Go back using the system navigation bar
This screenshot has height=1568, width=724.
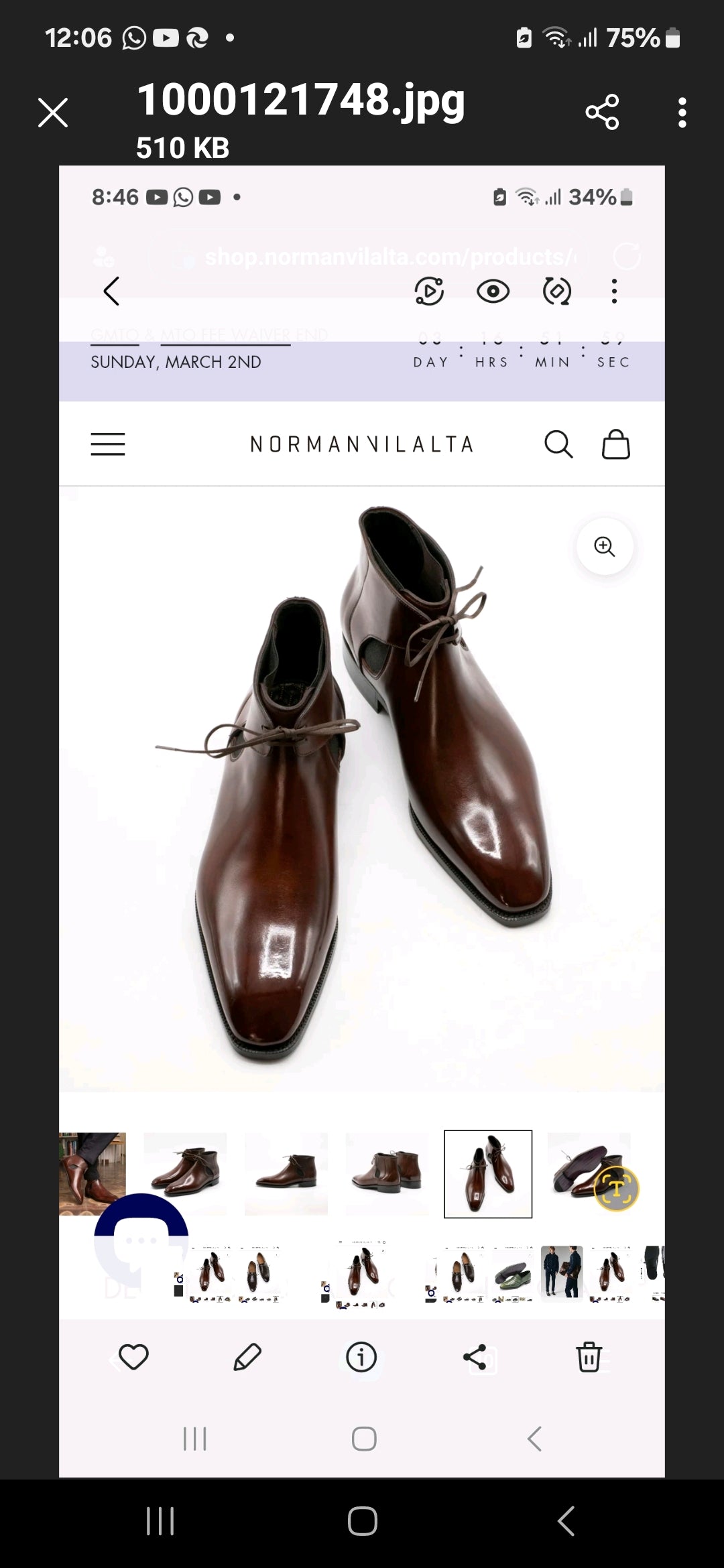pos(566,1521)
